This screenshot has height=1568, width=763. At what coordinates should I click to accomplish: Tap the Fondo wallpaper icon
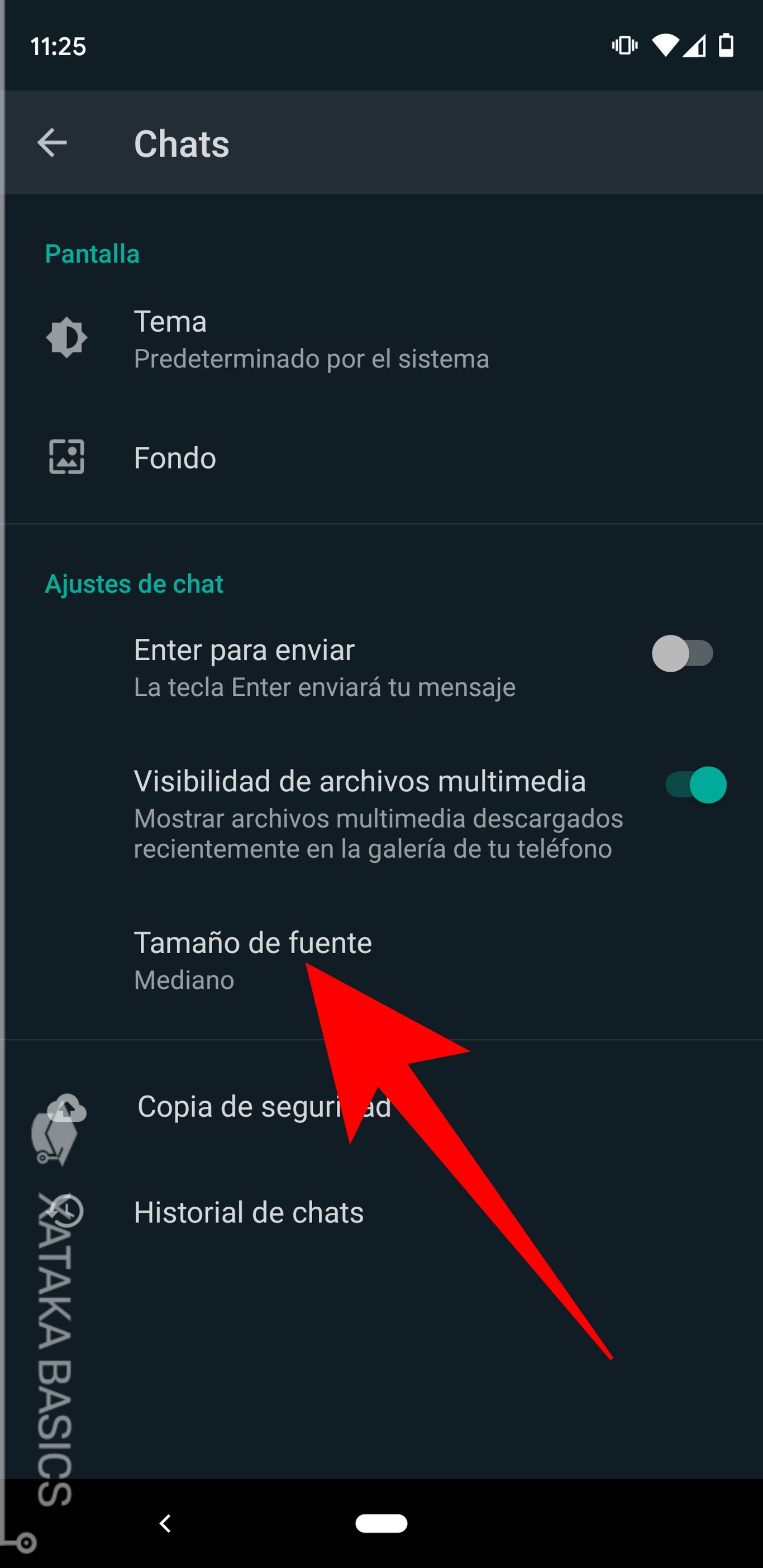coord(67,458)
